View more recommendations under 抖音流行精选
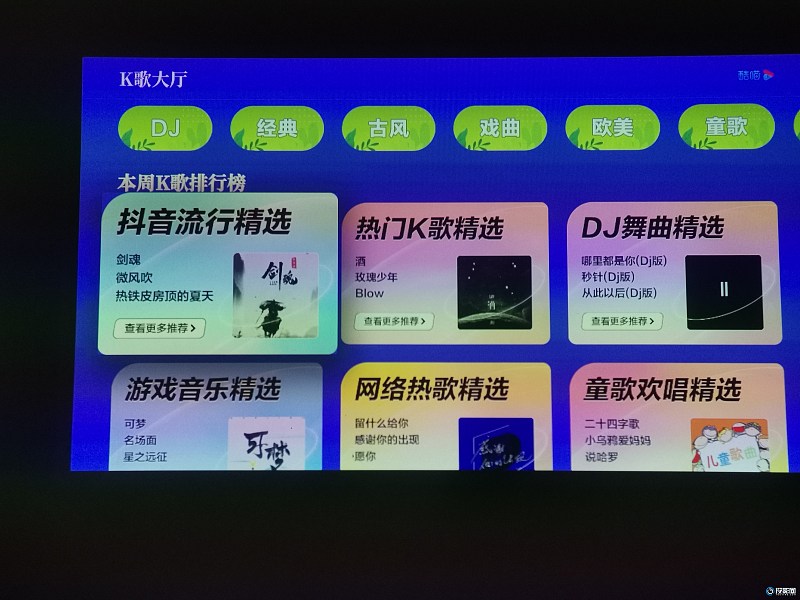The height and width of the screenshot is (600, 800). [160, 327]
